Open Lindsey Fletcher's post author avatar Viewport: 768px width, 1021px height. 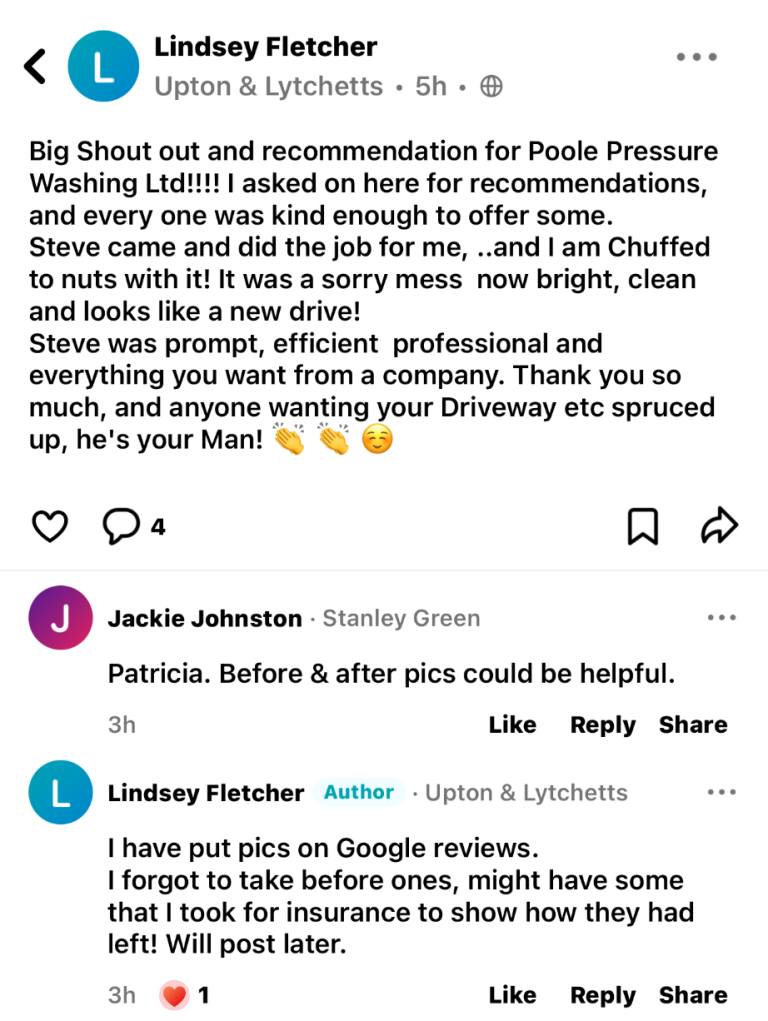point(102,66)
